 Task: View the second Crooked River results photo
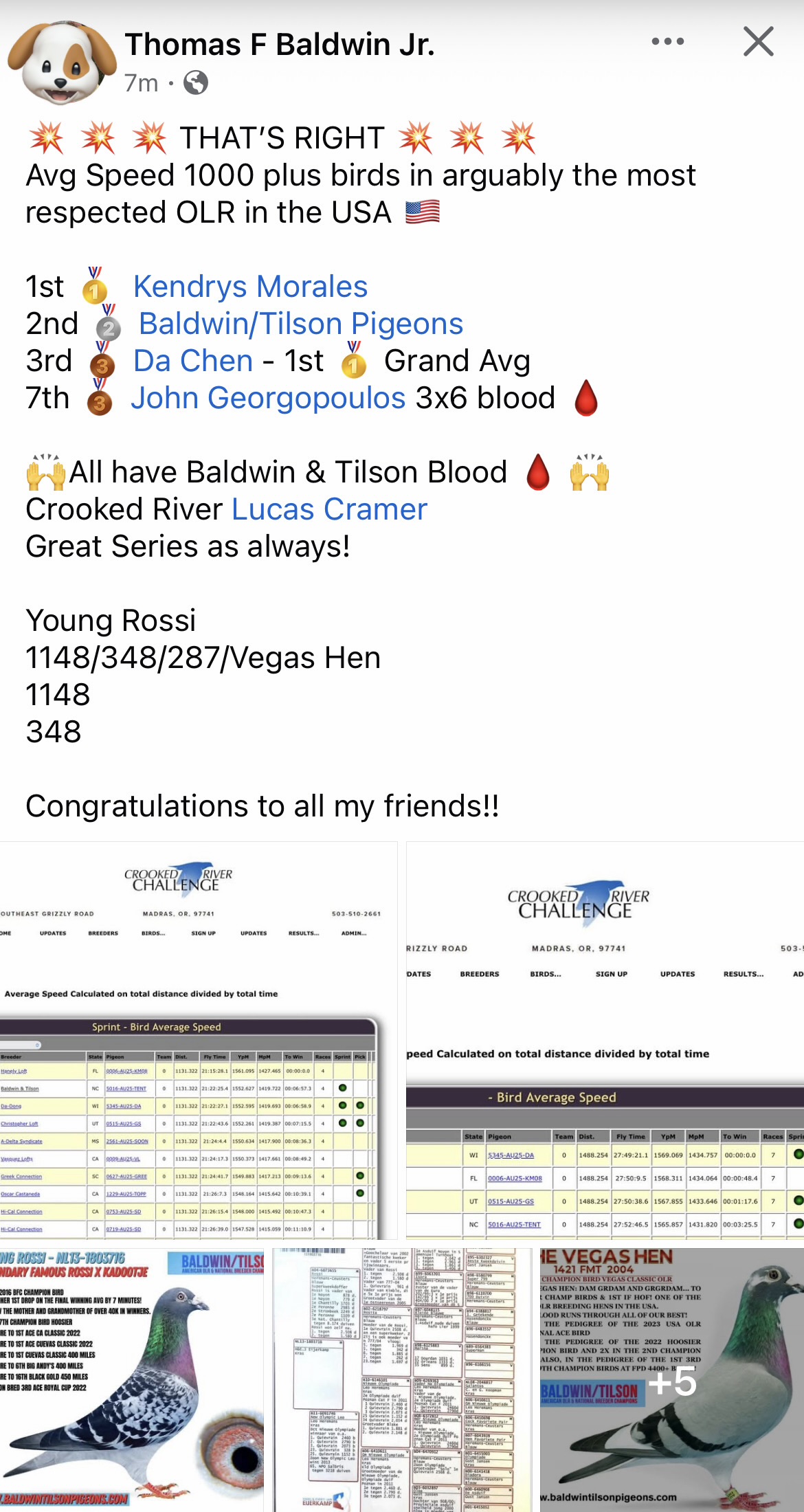point(605,1041)
